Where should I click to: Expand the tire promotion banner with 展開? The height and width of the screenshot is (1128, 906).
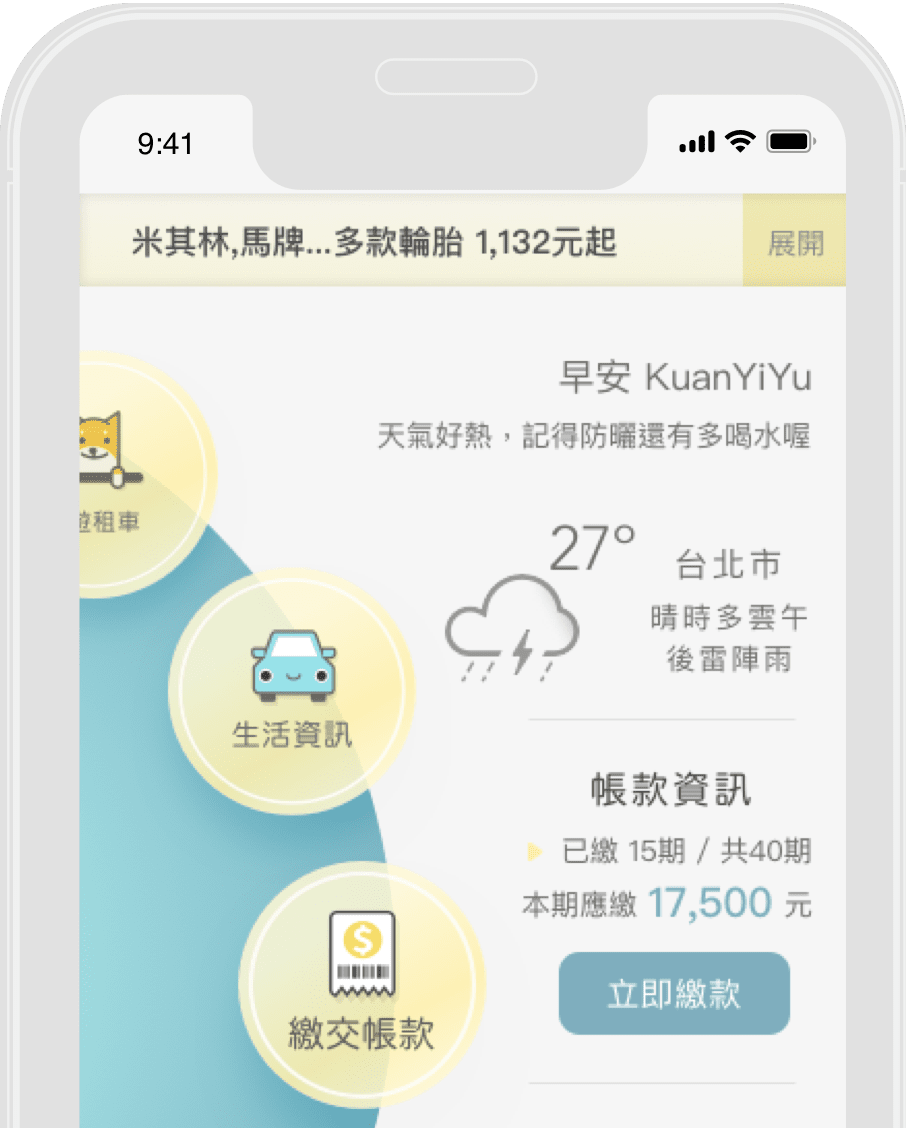click(795, 243)
